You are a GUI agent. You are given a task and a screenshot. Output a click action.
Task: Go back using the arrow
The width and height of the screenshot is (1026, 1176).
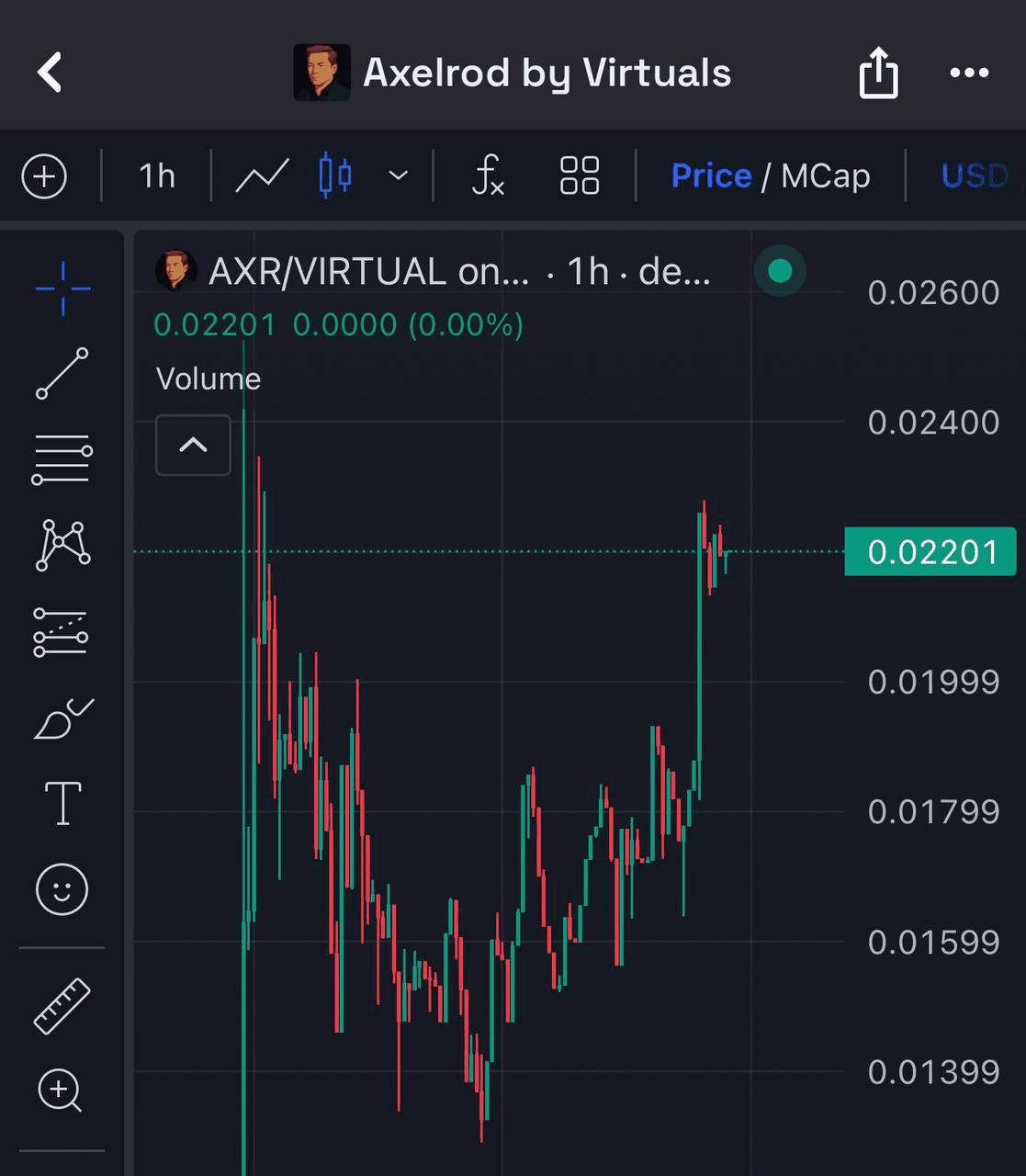click(x=51, y=73)
